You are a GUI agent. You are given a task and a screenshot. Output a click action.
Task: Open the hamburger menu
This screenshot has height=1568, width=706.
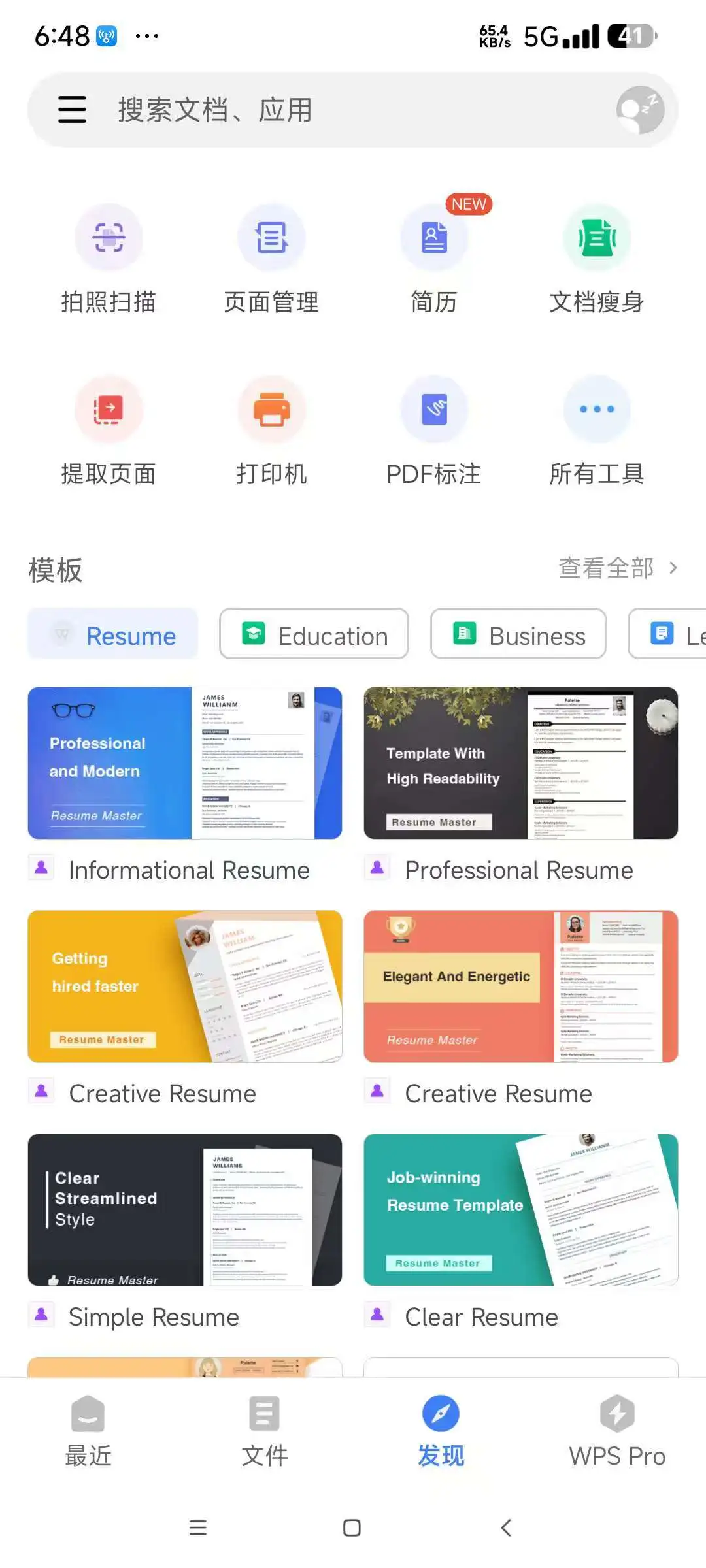click(x=72, y=109)
